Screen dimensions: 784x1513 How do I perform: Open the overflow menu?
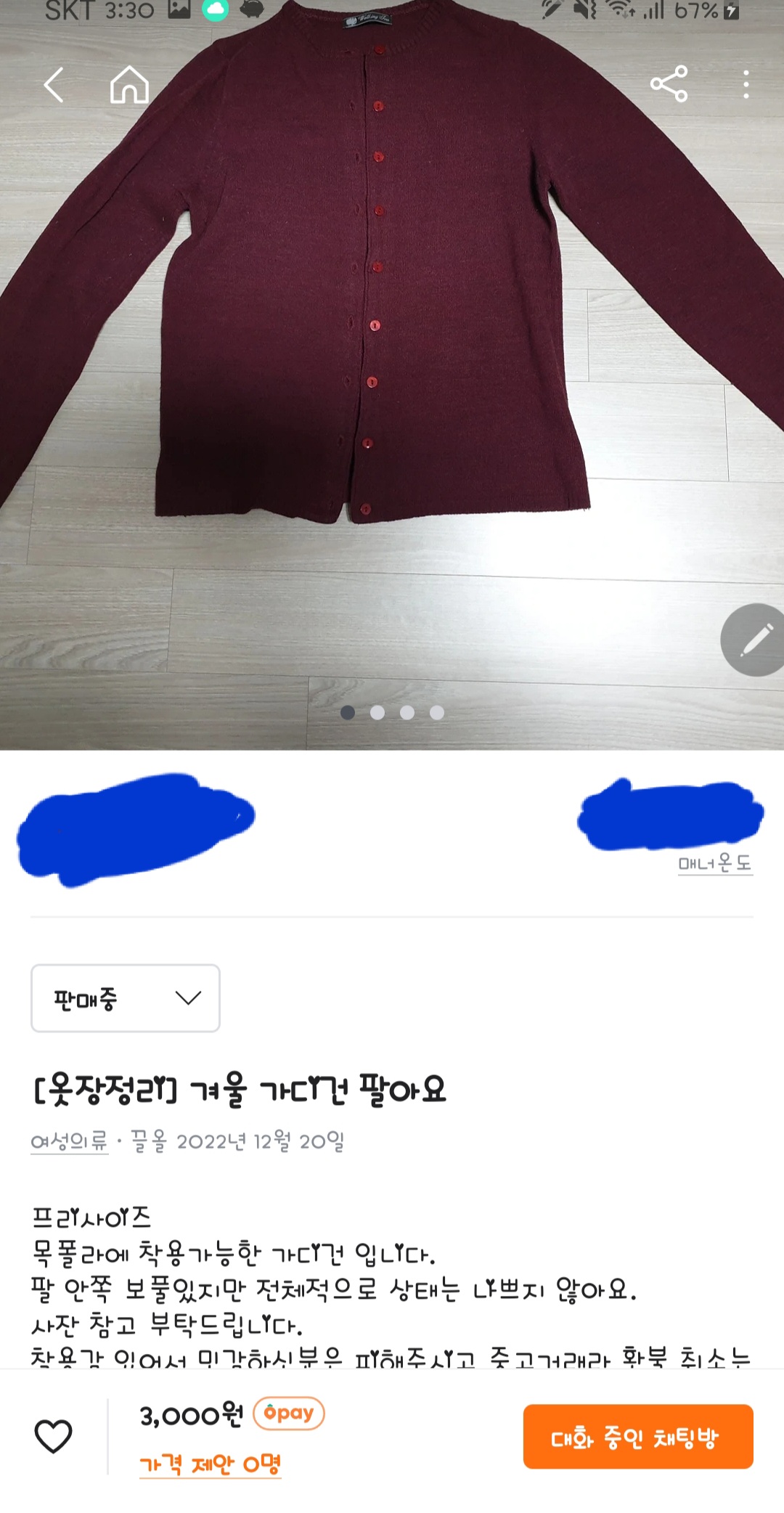(746, 85)
